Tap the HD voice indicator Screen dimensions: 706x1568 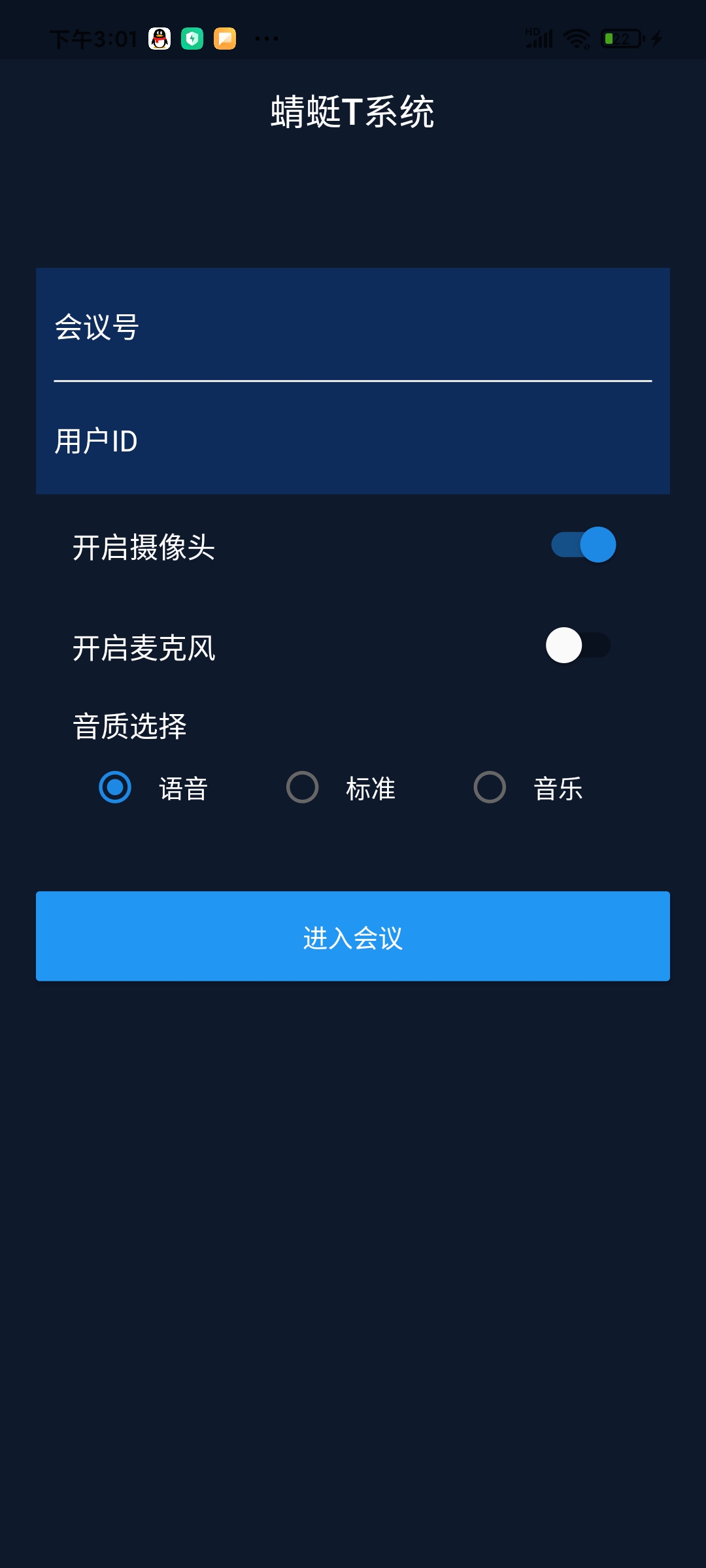[x=533, y=31]
